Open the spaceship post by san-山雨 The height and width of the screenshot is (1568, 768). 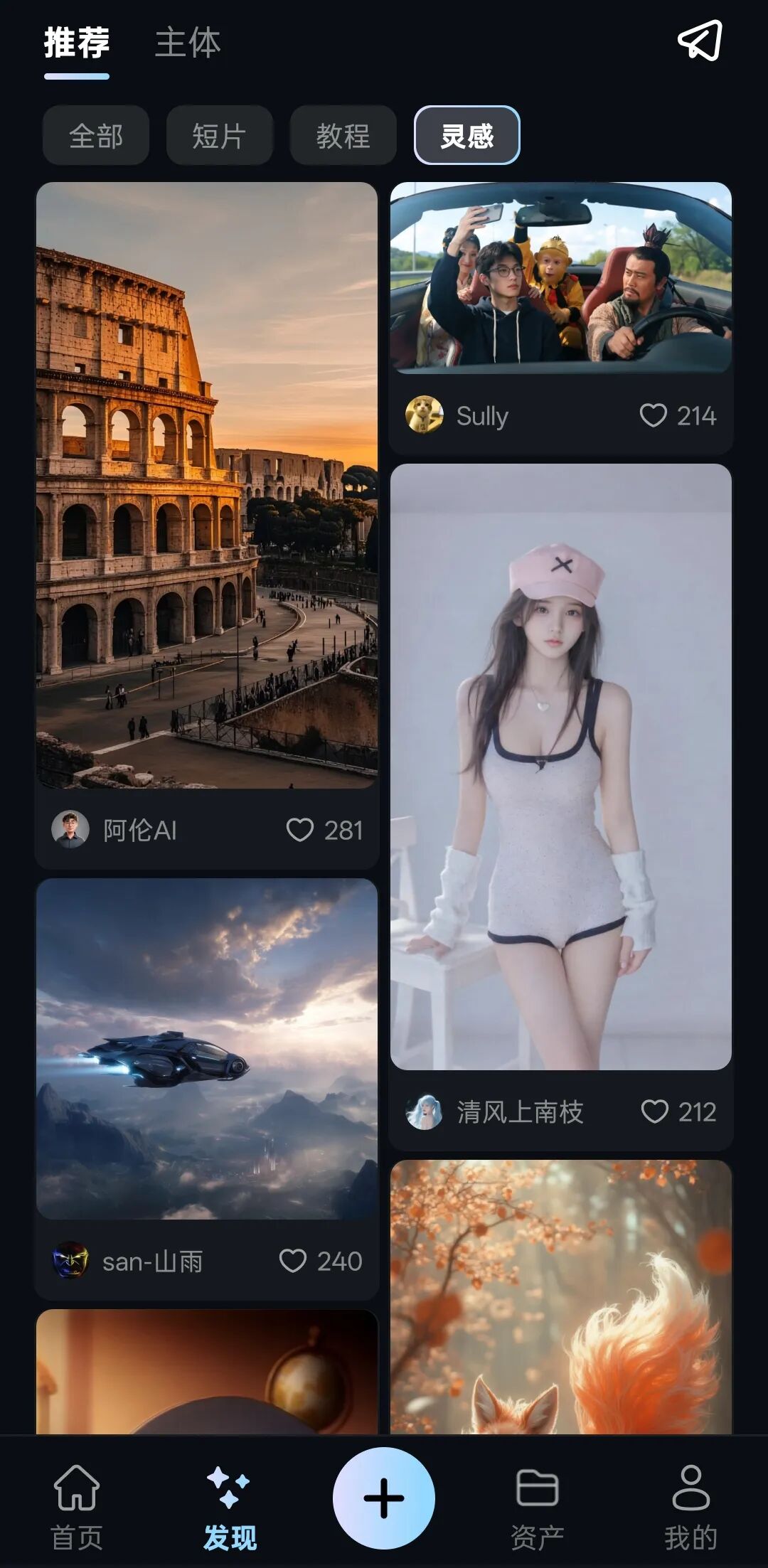click(206, 1048)
